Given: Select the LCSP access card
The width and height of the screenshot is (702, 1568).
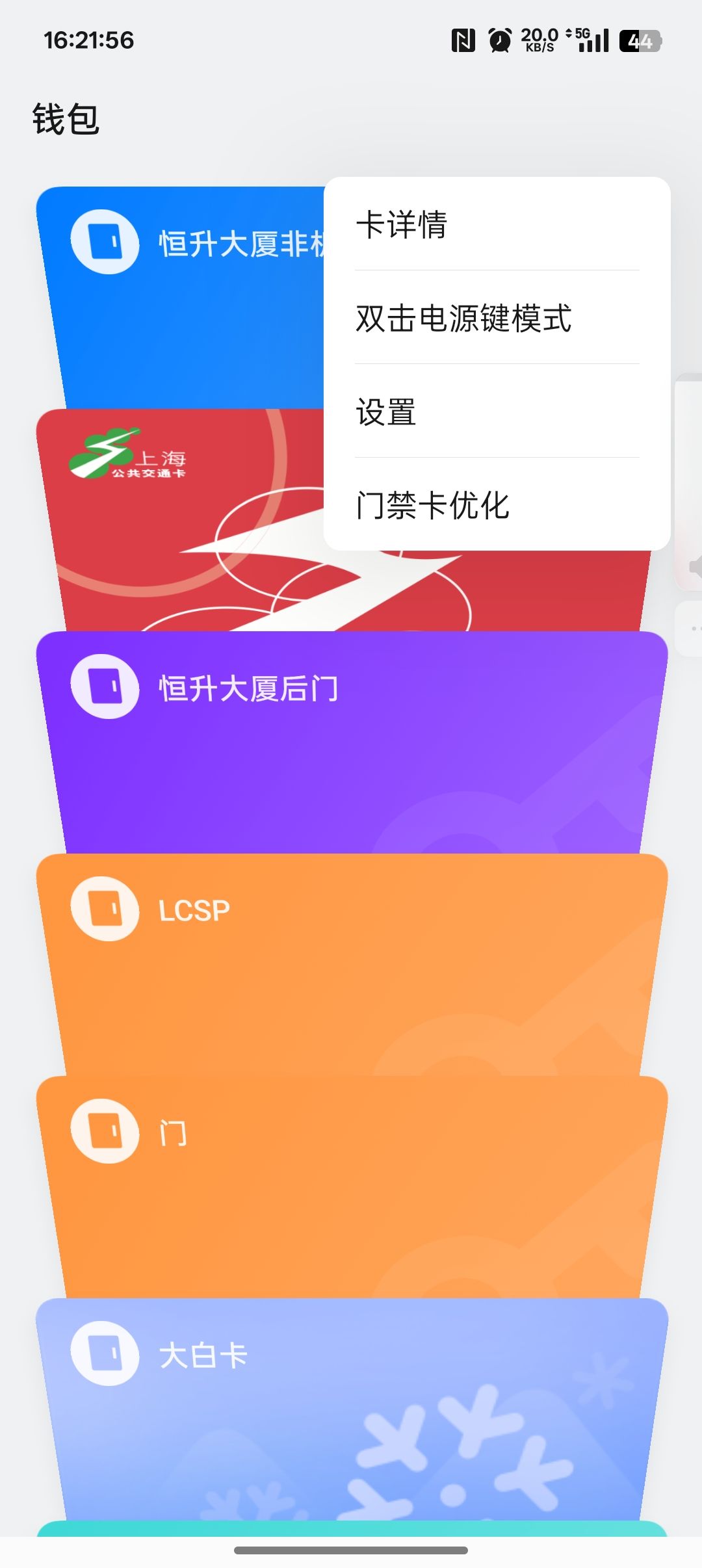Looking at the screenshot, I should pyautogui.click(x=351, y=962).
